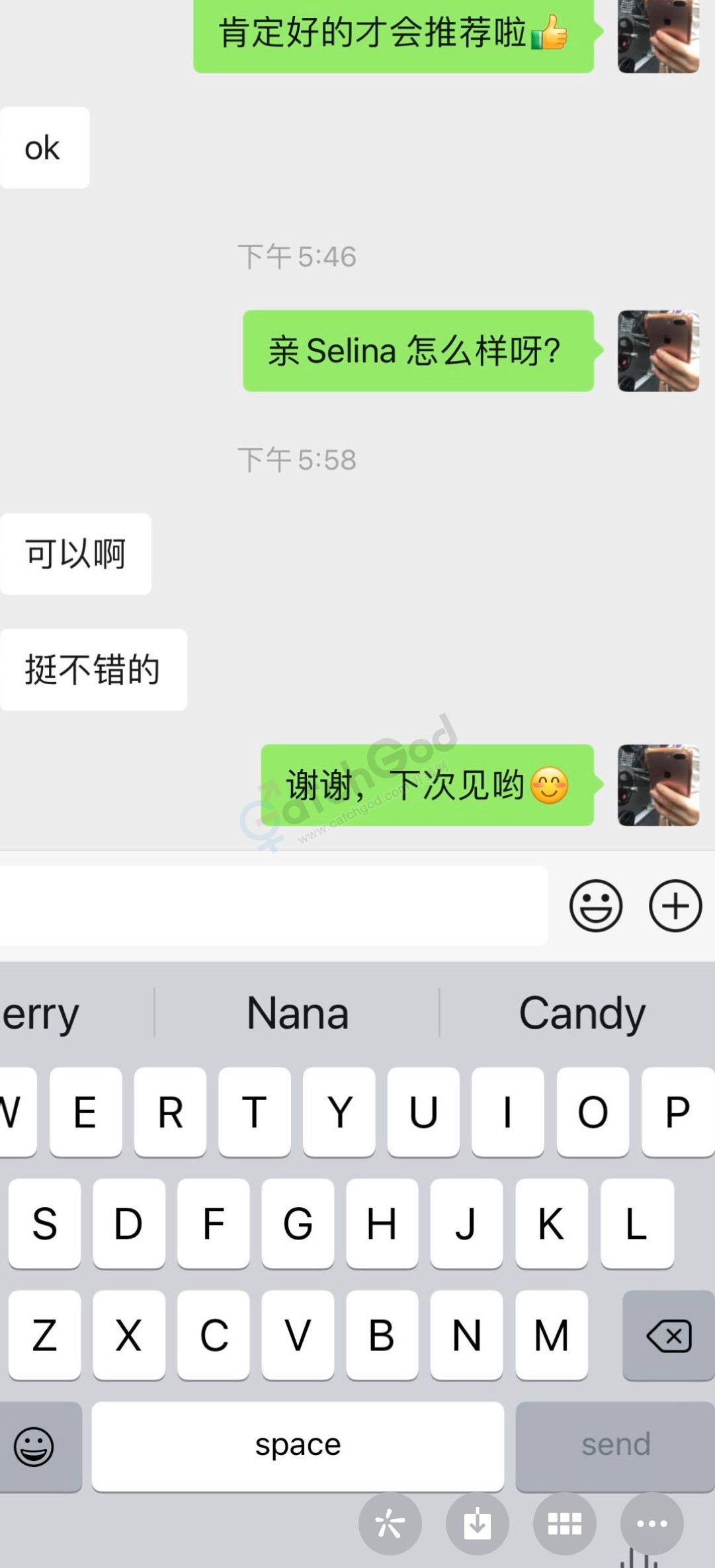This screenshot has width=715, height=1568.
Task: Tap the space bar
Action: click(298, 1446)
